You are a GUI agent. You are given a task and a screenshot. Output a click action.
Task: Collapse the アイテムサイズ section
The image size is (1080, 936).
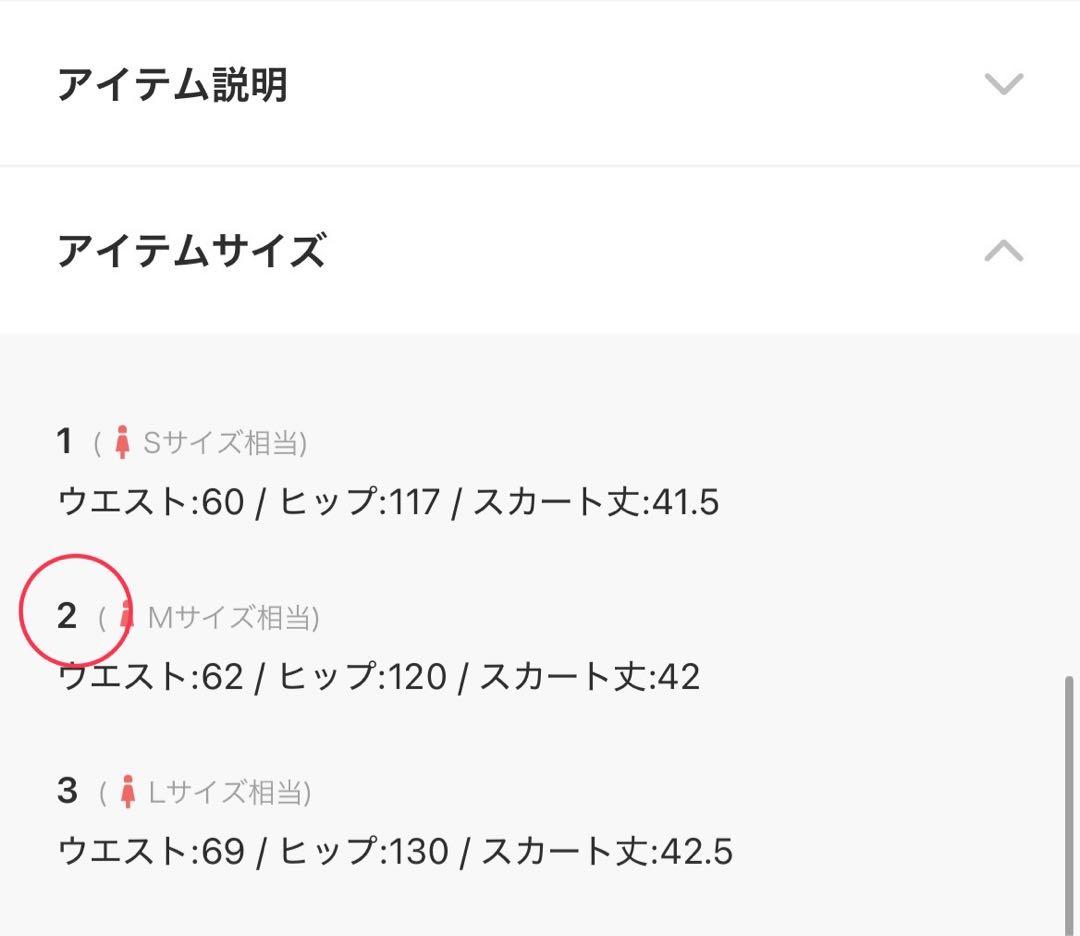(1003, 250)
